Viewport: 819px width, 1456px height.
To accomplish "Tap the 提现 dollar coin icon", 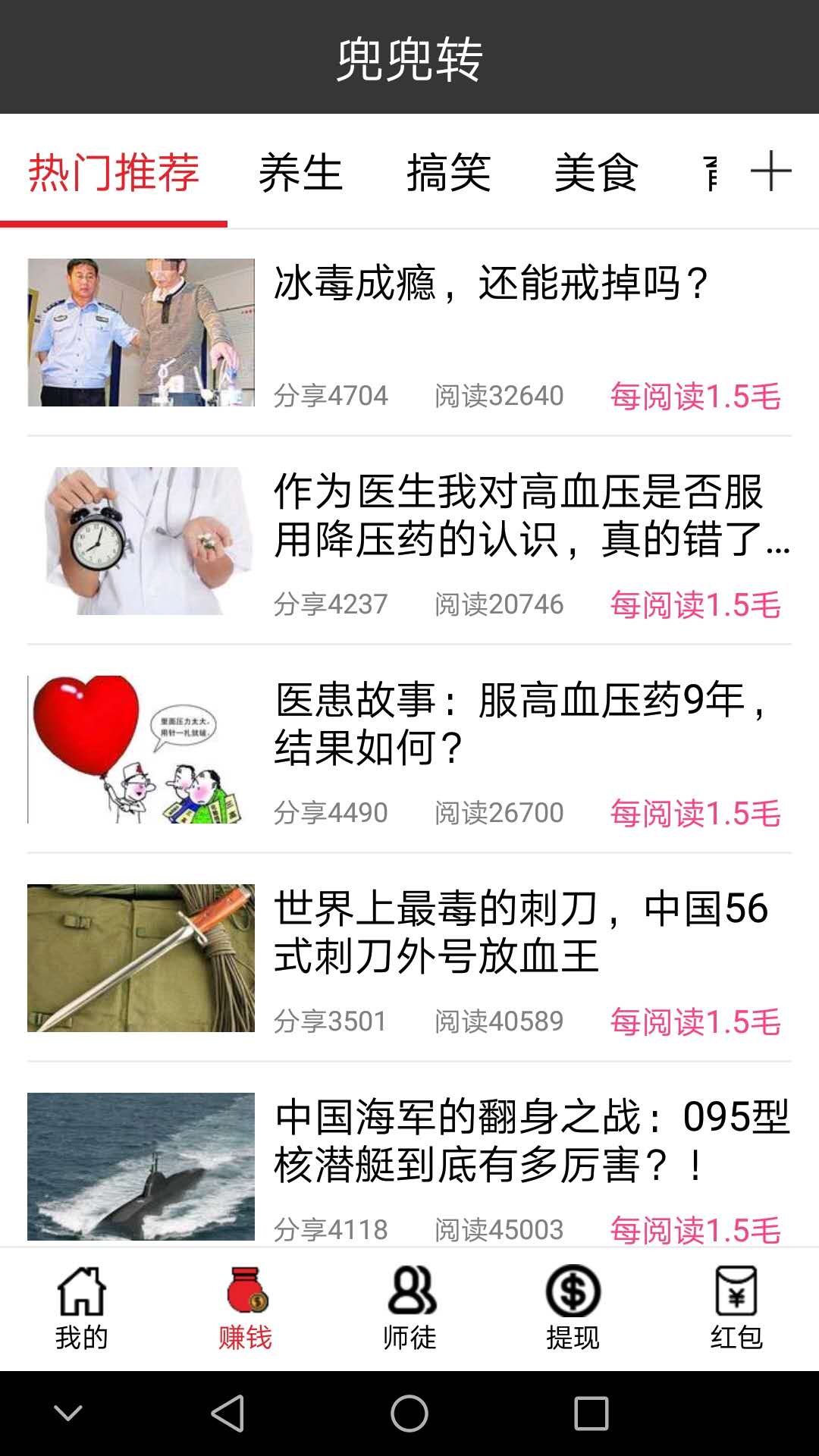I will click(574, 1297).
